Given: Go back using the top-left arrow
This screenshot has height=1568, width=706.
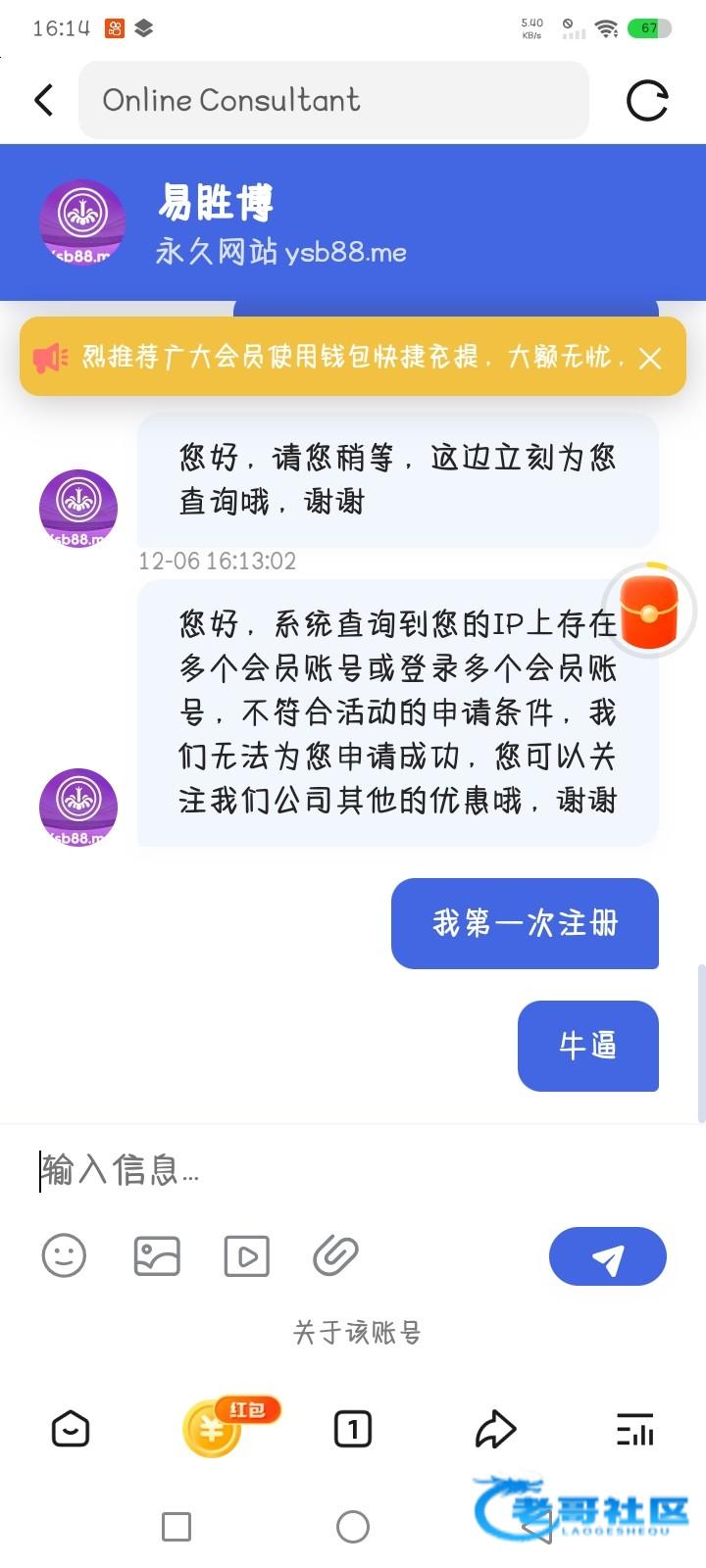Looking at the screenshot, I should [44, 100].
